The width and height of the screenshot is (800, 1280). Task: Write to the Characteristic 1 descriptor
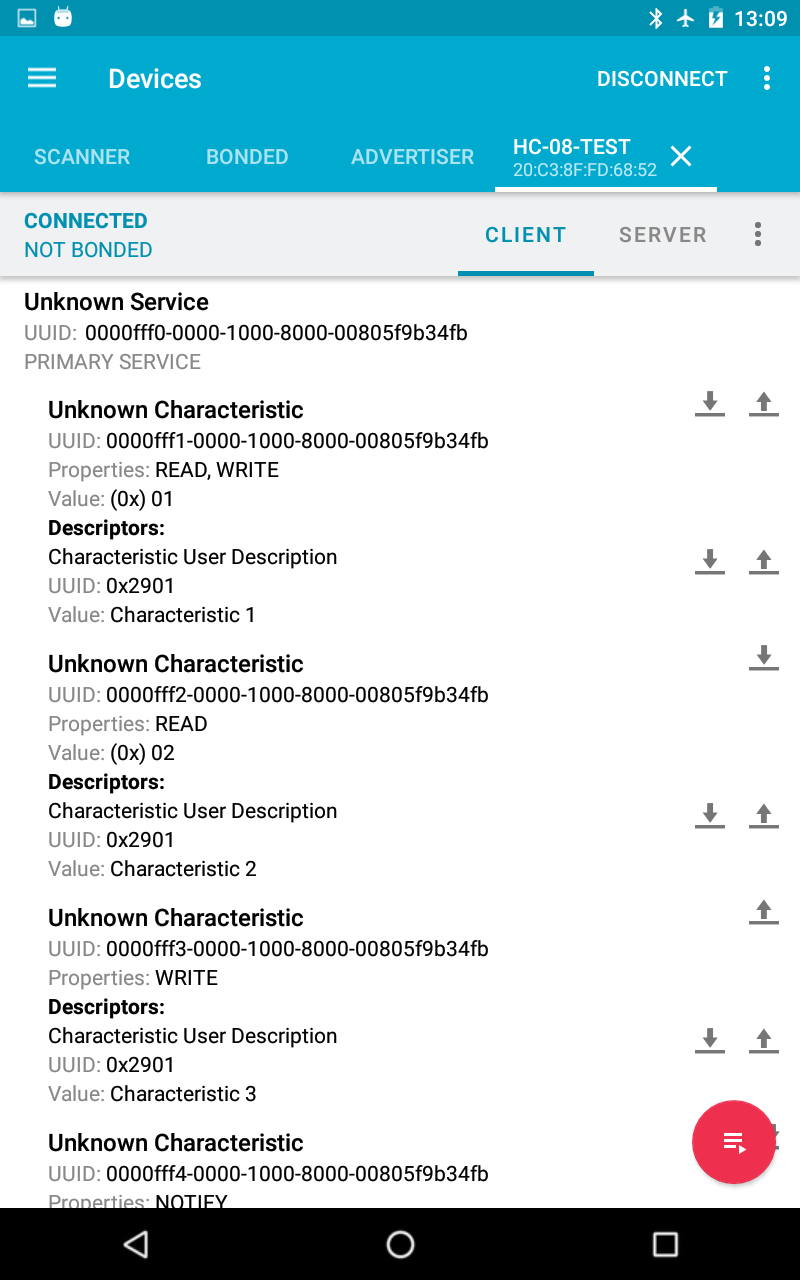[x=764, y=561]
